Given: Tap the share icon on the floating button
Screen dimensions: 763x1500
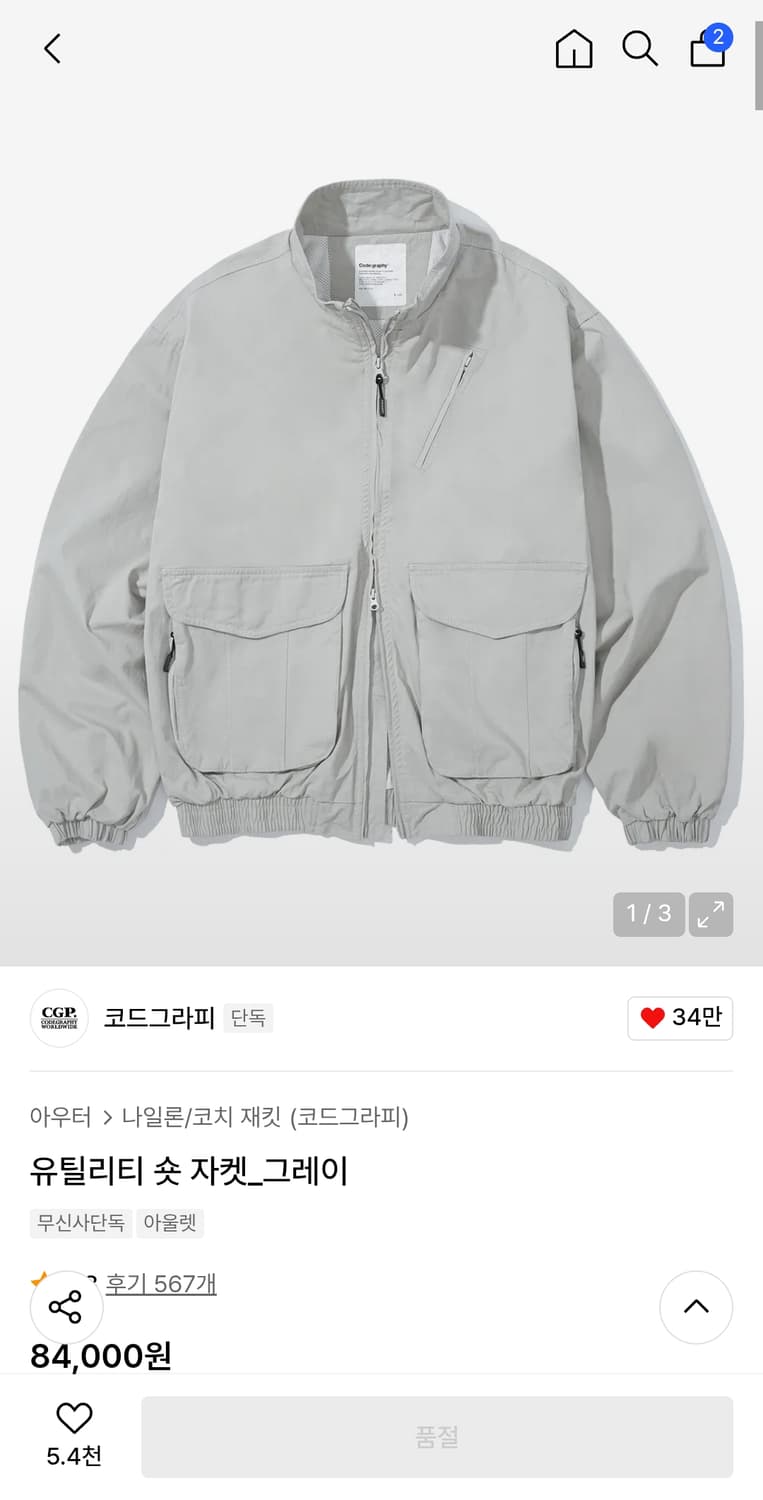Looking at the screenshot, I should pyautogui.click(x=66, y=1307).
